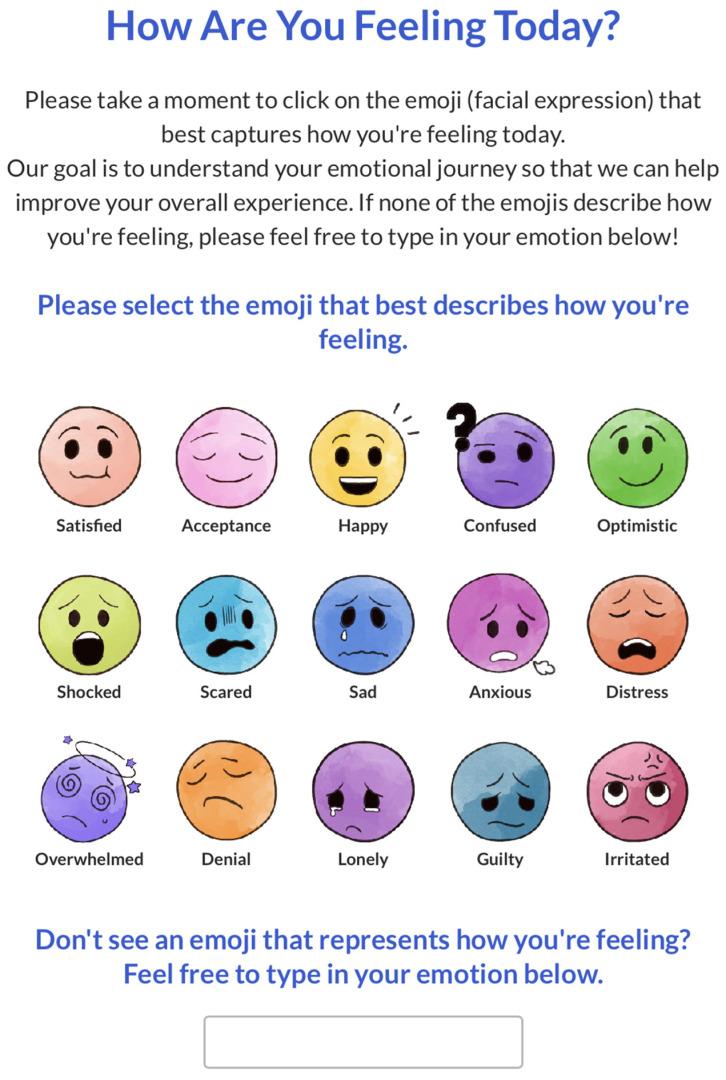Tap the Shocked emoji
This screenshot has width=726, height=1080.
click(x=89, y=625)
